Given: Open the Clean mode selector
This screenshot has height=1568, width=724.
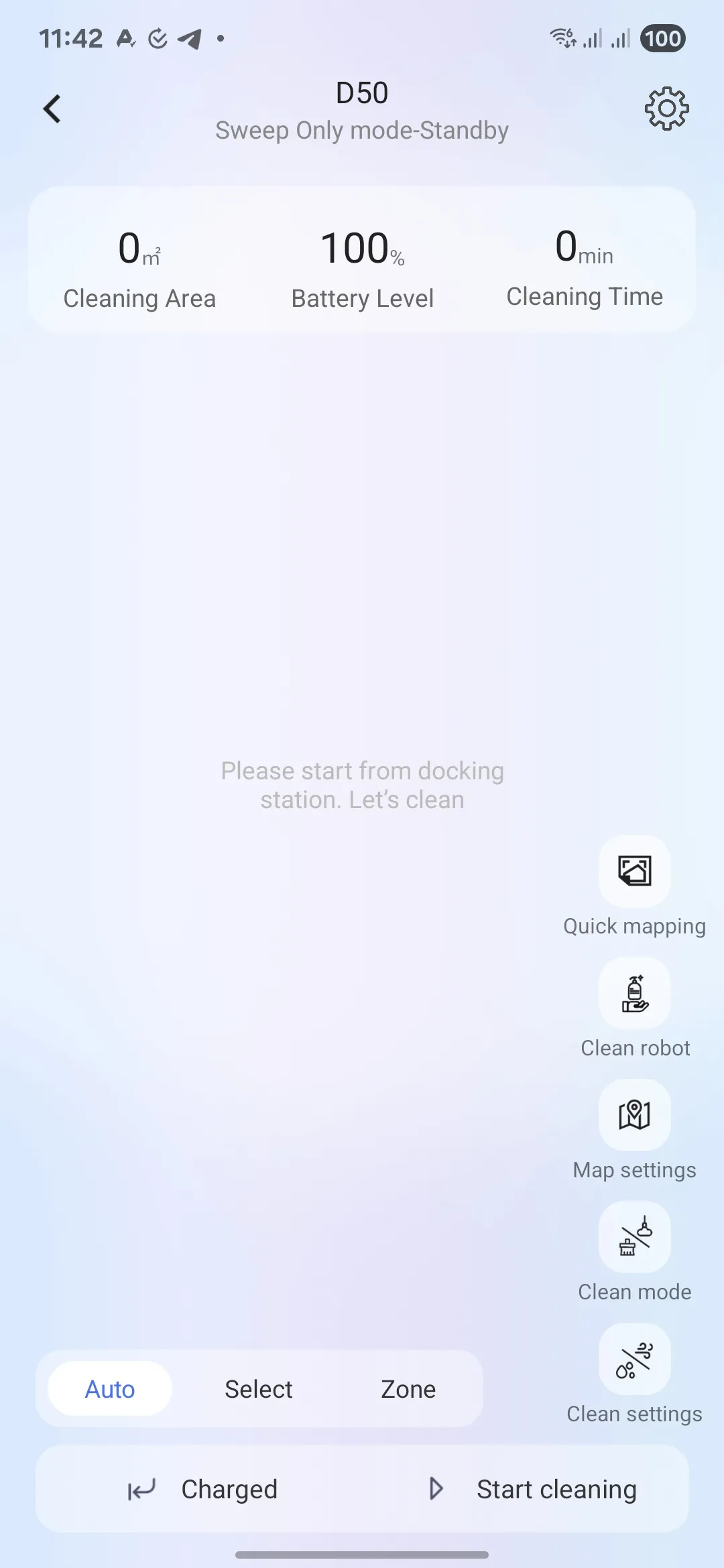Looking at the screenshot, I should [634, 1237].
